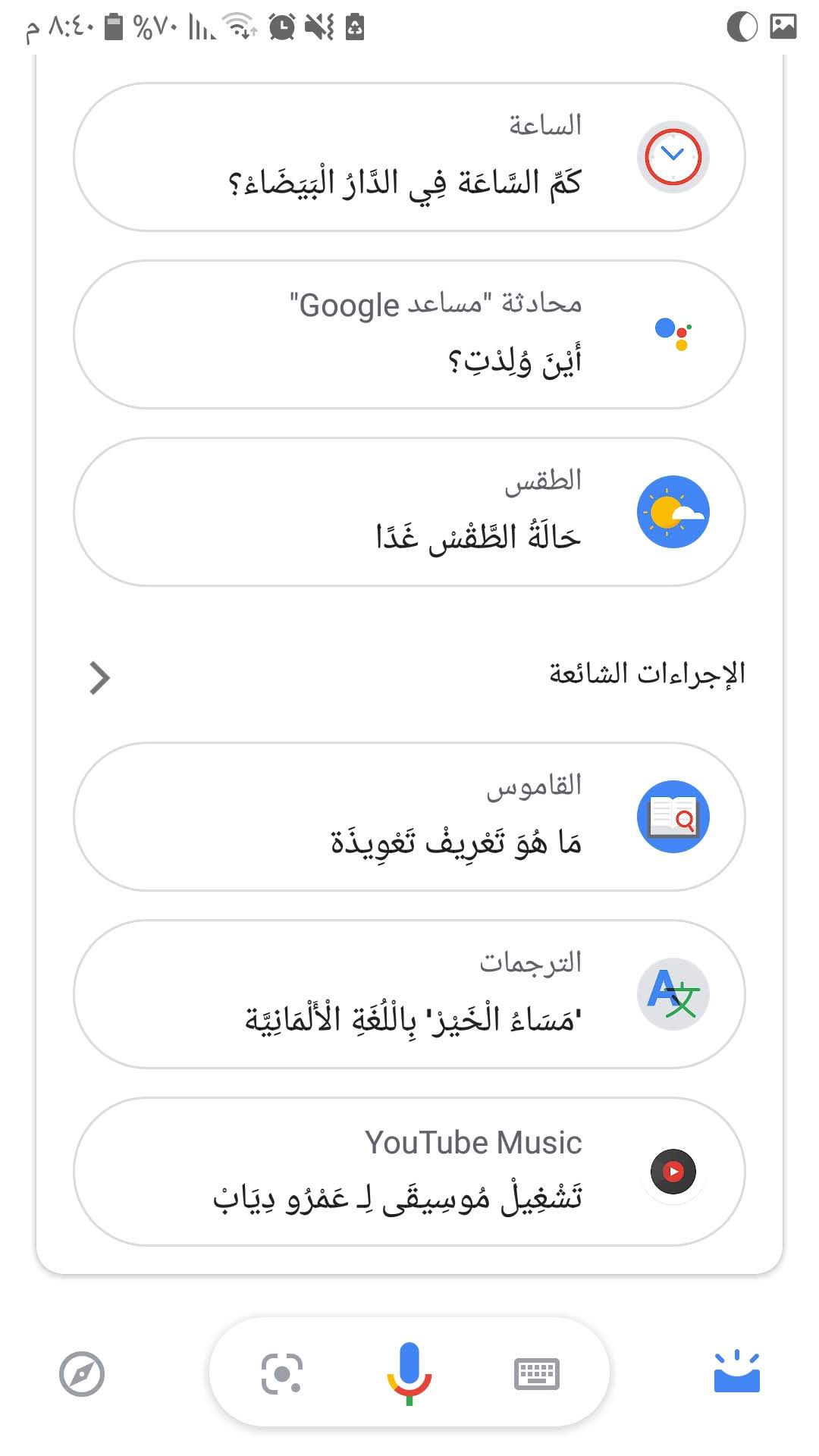
Task: Open the dictionary definition suggestion card
Action: [409, 817]
